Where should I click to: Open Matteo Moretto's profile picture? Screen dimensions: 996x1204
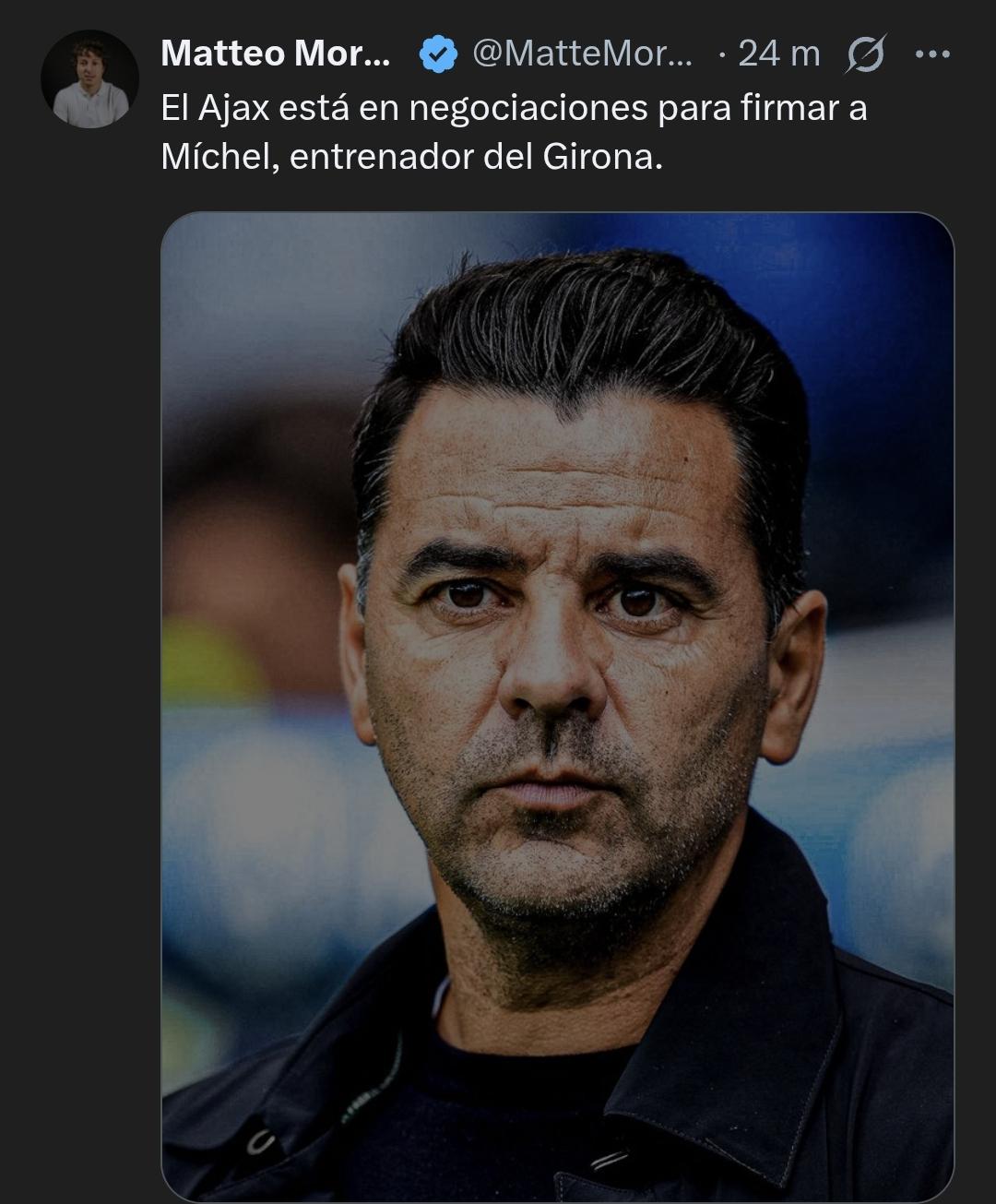[89, 79]
